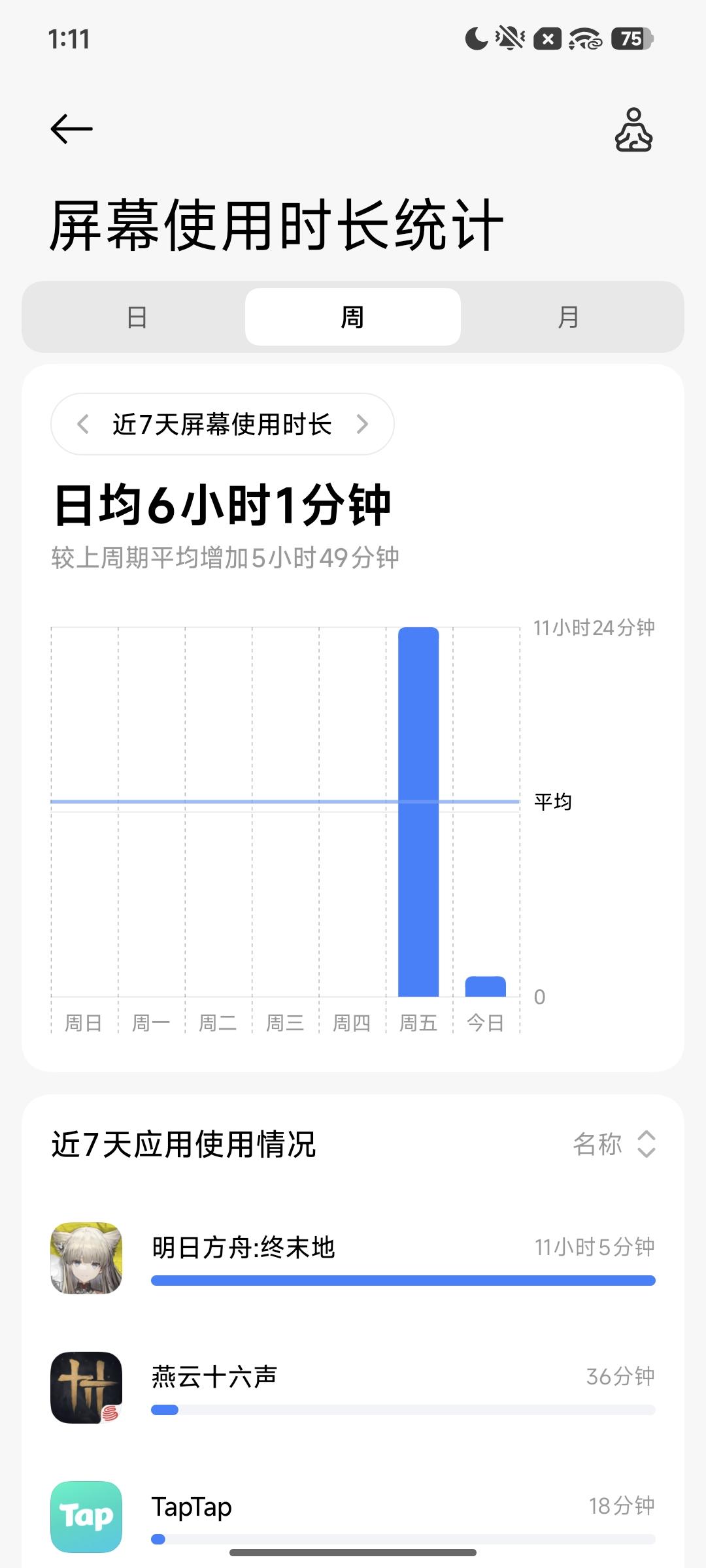Screen dimensions: 706x1568
Task: Keep the 周 tab selected
Action: coord(353,317)
